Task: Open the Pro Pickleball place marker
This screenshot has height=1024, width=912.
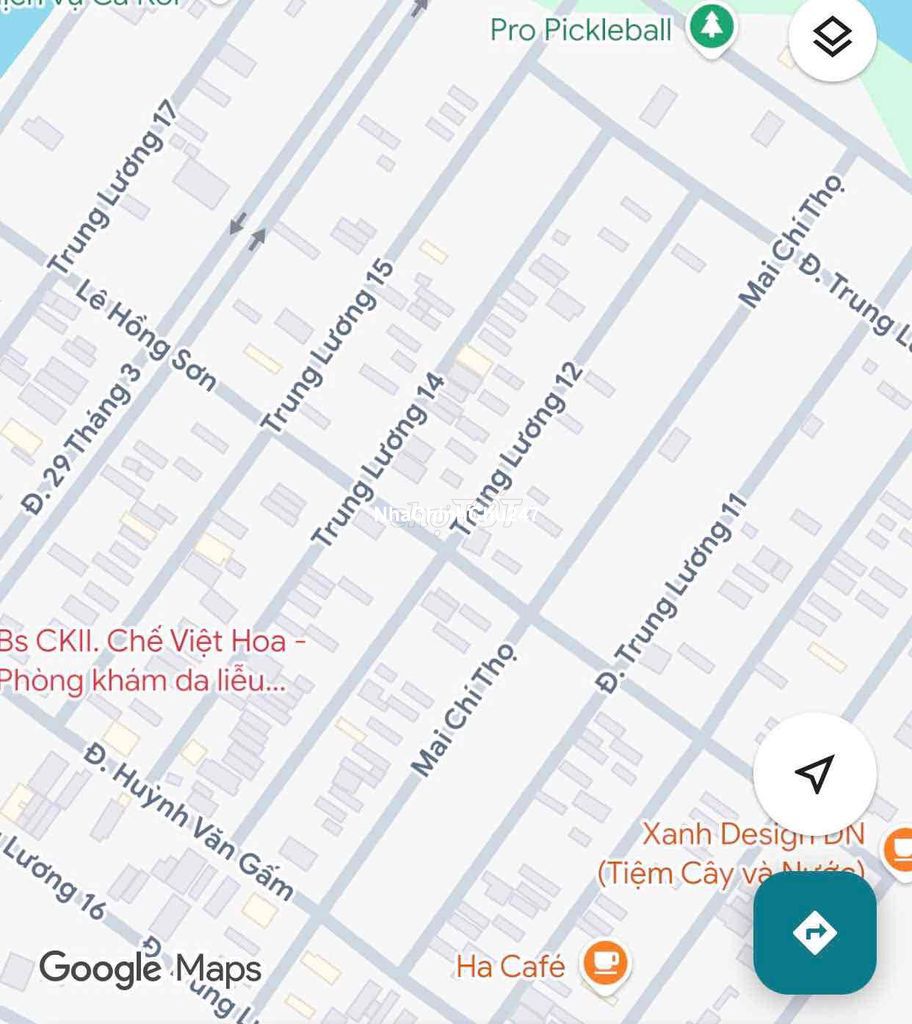Action: point(711,27)
